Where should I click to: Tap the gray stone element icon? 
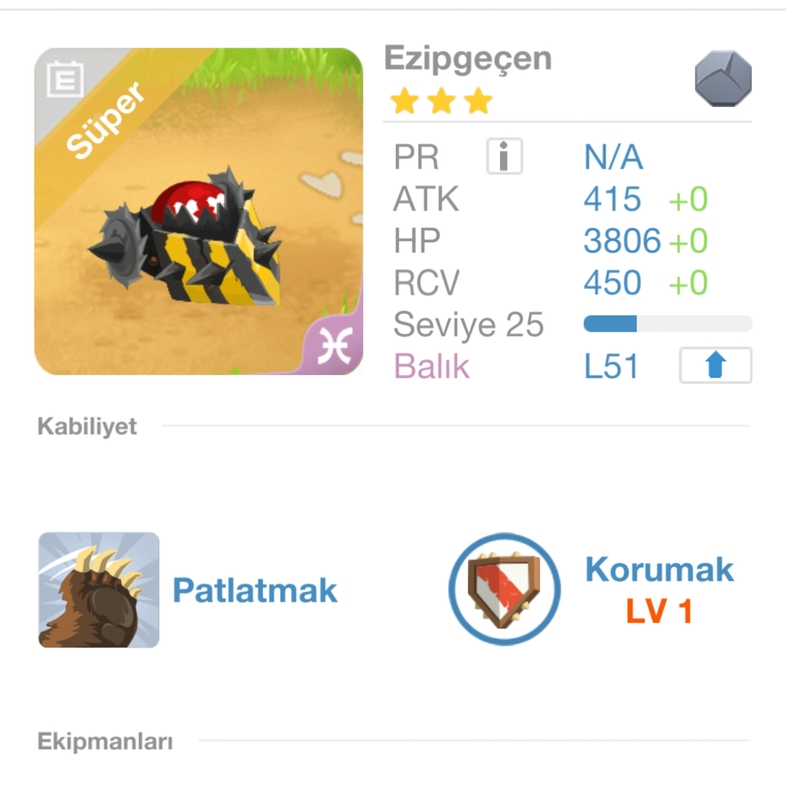(723, 79)
